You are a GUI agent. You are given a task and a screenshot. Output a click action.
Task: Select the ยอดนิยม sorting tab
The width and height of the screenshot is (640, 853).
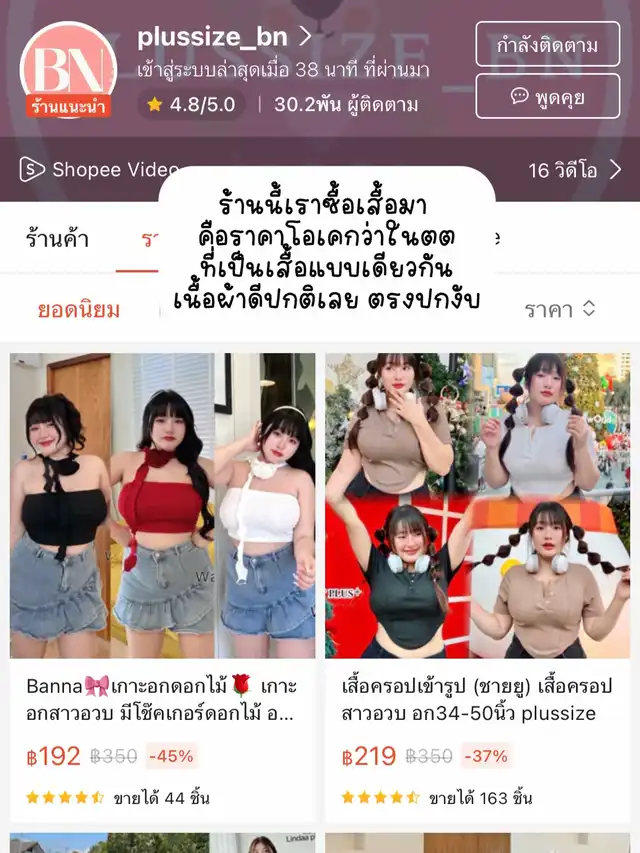click(79, 309)
